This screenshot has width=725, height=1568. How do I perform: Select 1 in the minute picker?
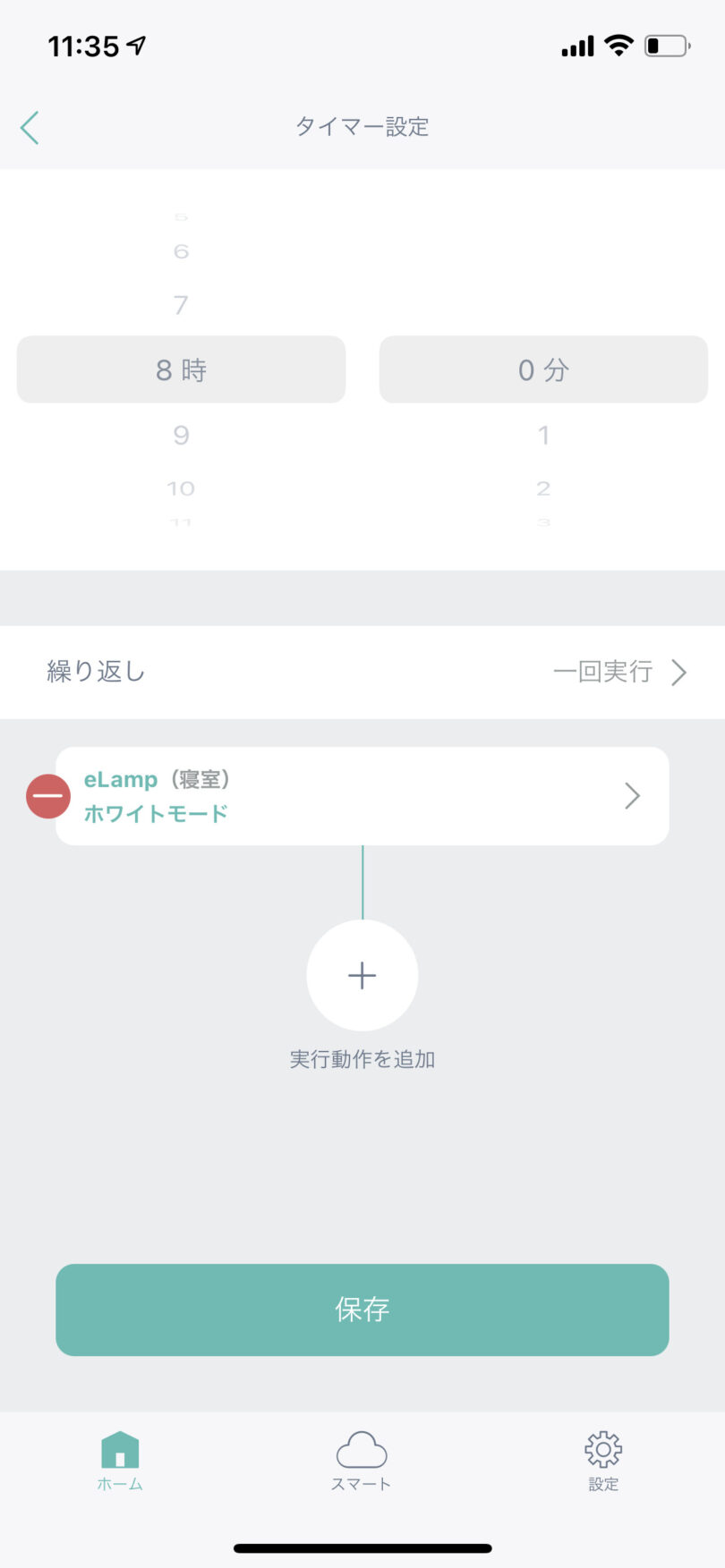[543, 436]
